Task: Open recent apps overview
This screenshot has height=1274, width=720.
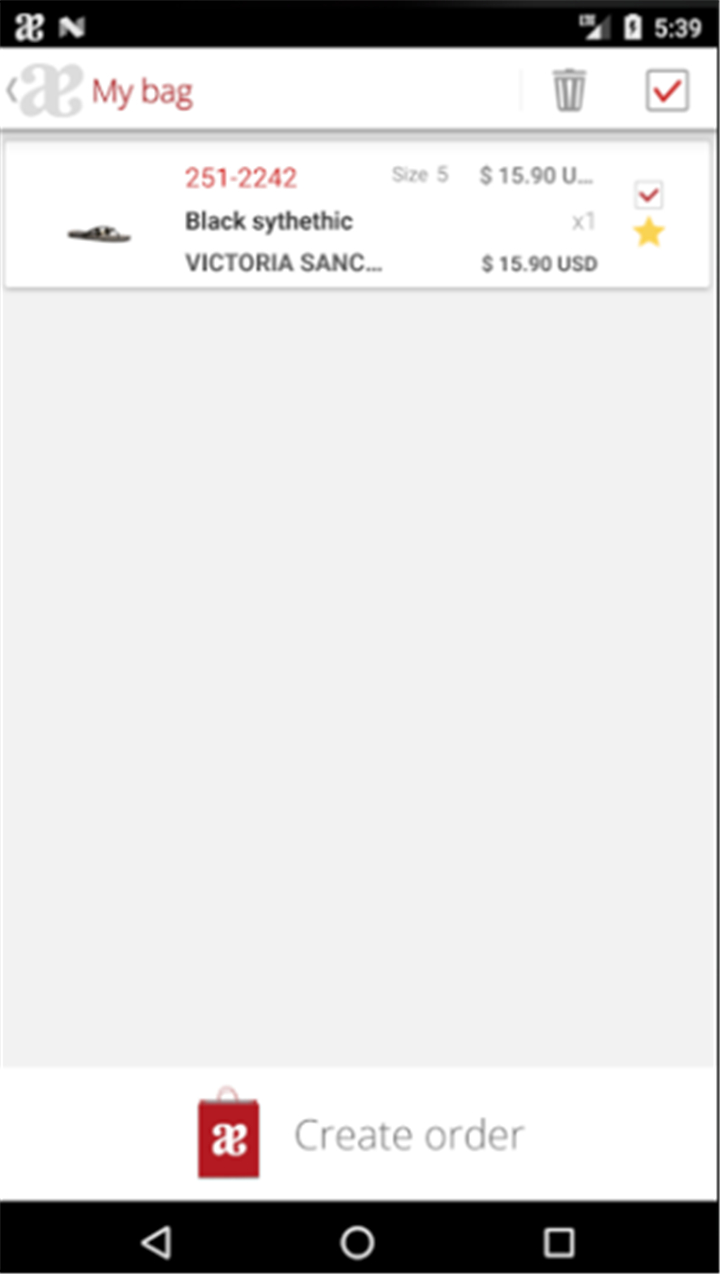Action: [559, 1242]
